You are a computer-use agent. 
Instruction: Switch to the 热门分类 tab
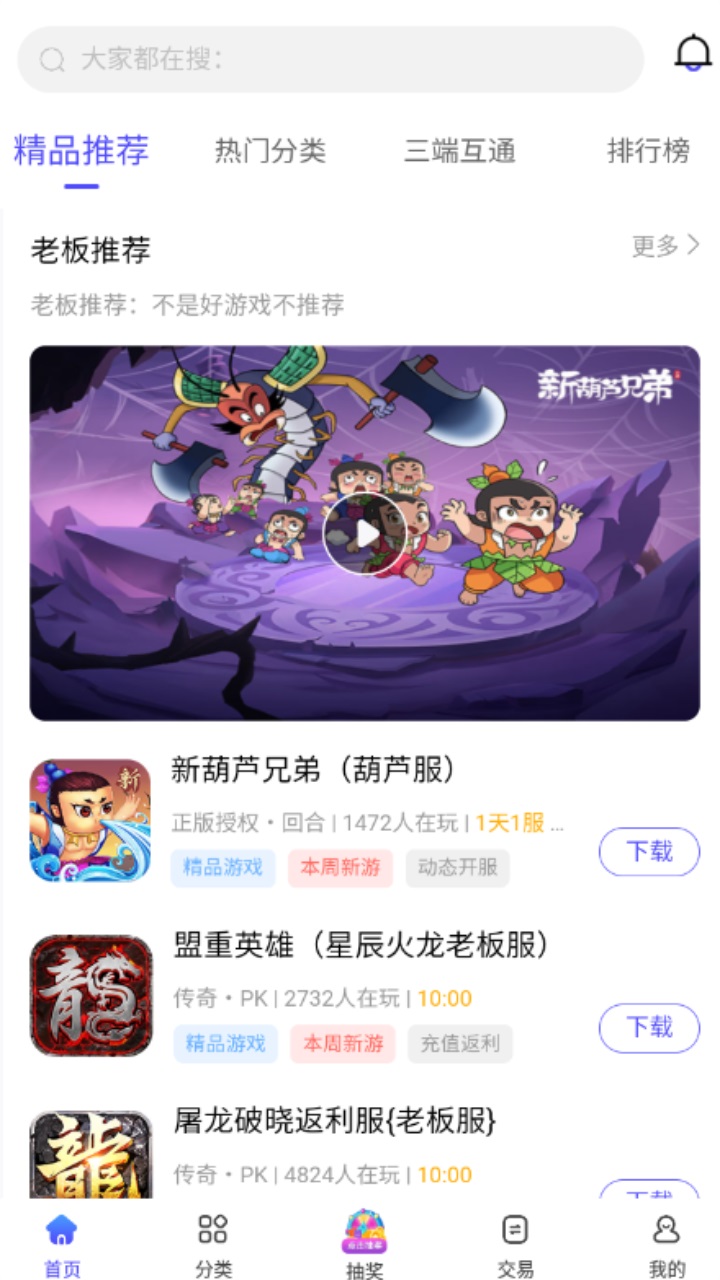pyautogui.click(x=270, y=151)
